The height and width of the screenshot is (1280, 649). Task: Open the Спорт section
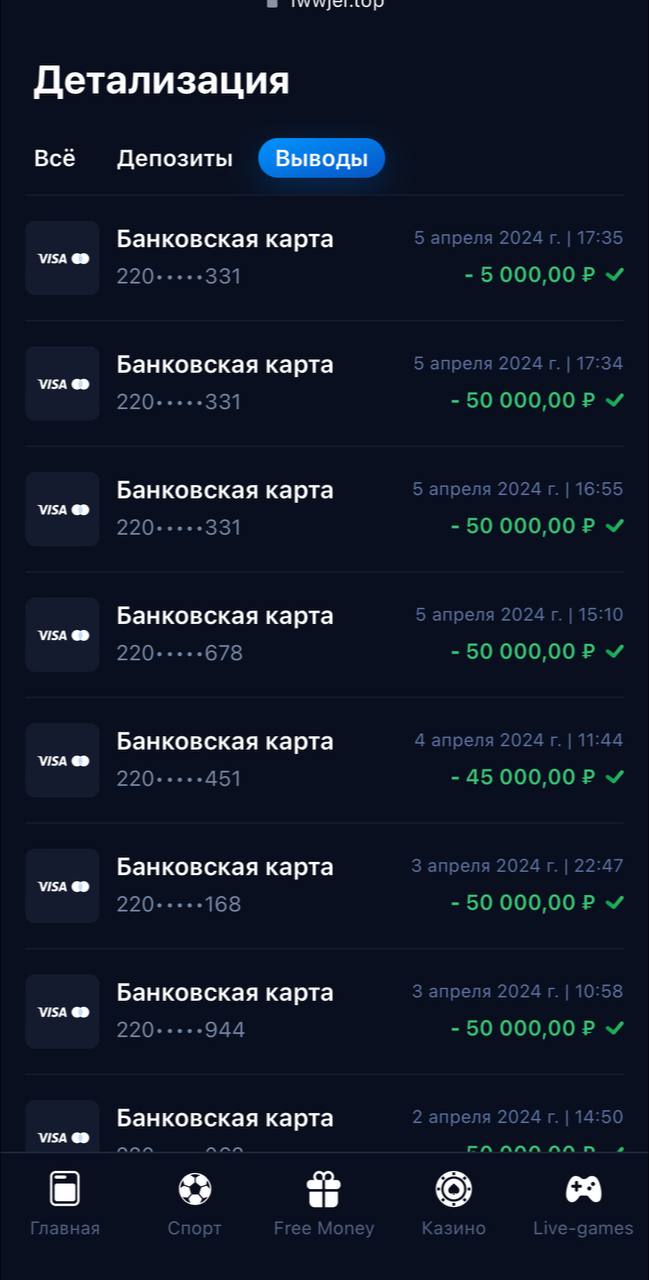click(195, 1204)
